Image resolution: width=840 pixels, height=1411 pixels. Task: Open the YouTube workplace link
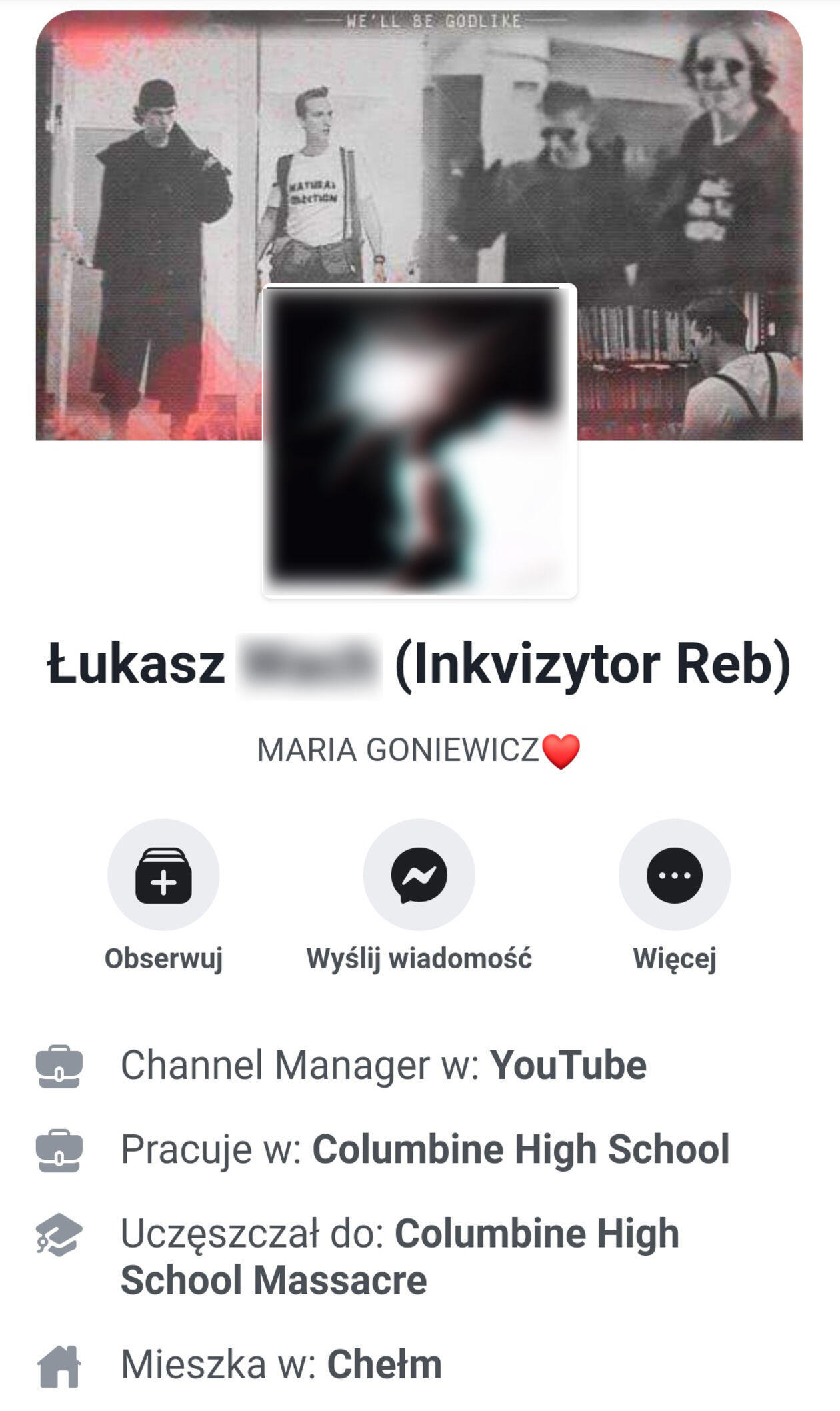click(568, 1065)
